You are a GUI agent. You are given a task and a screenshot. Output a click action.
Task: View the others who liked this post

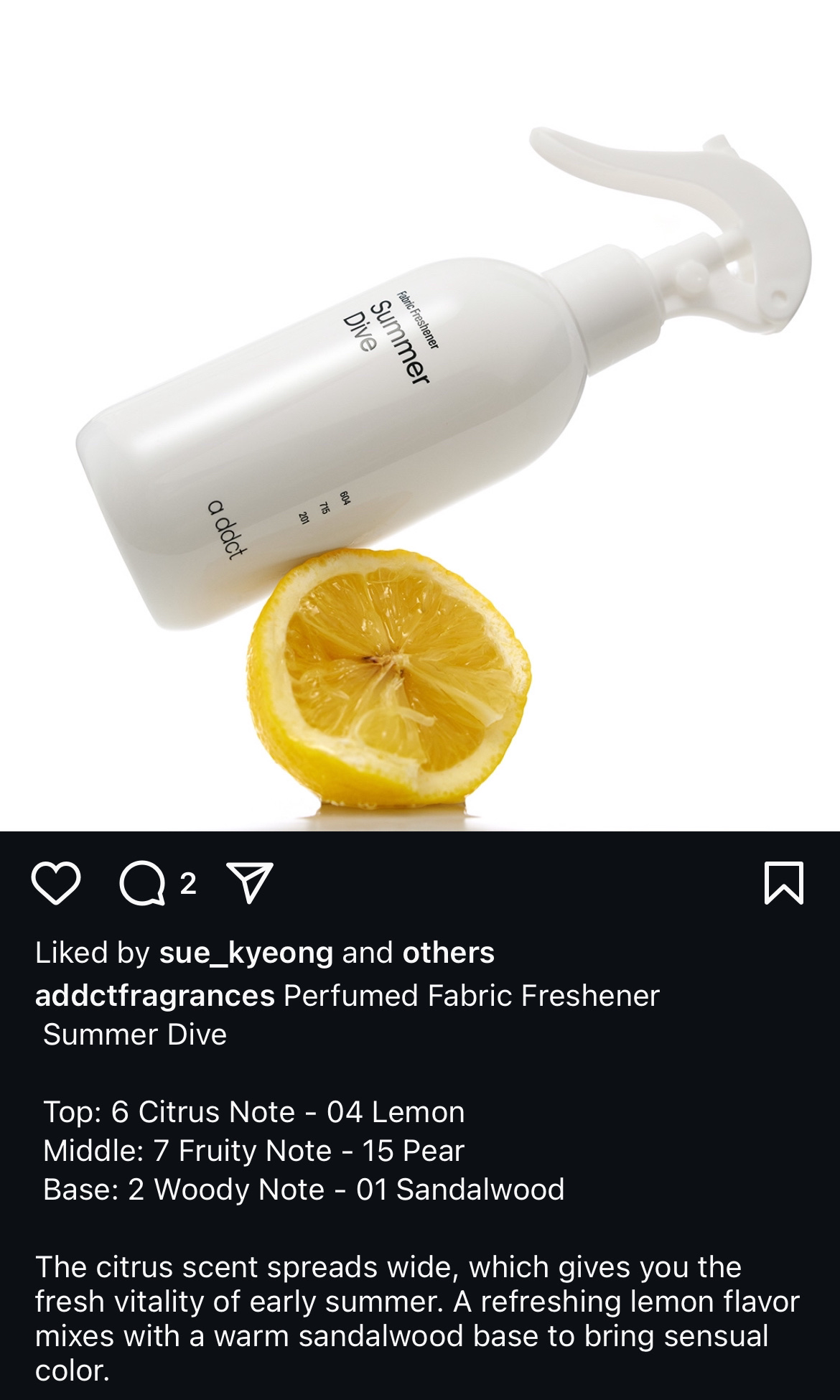[448, 953]
